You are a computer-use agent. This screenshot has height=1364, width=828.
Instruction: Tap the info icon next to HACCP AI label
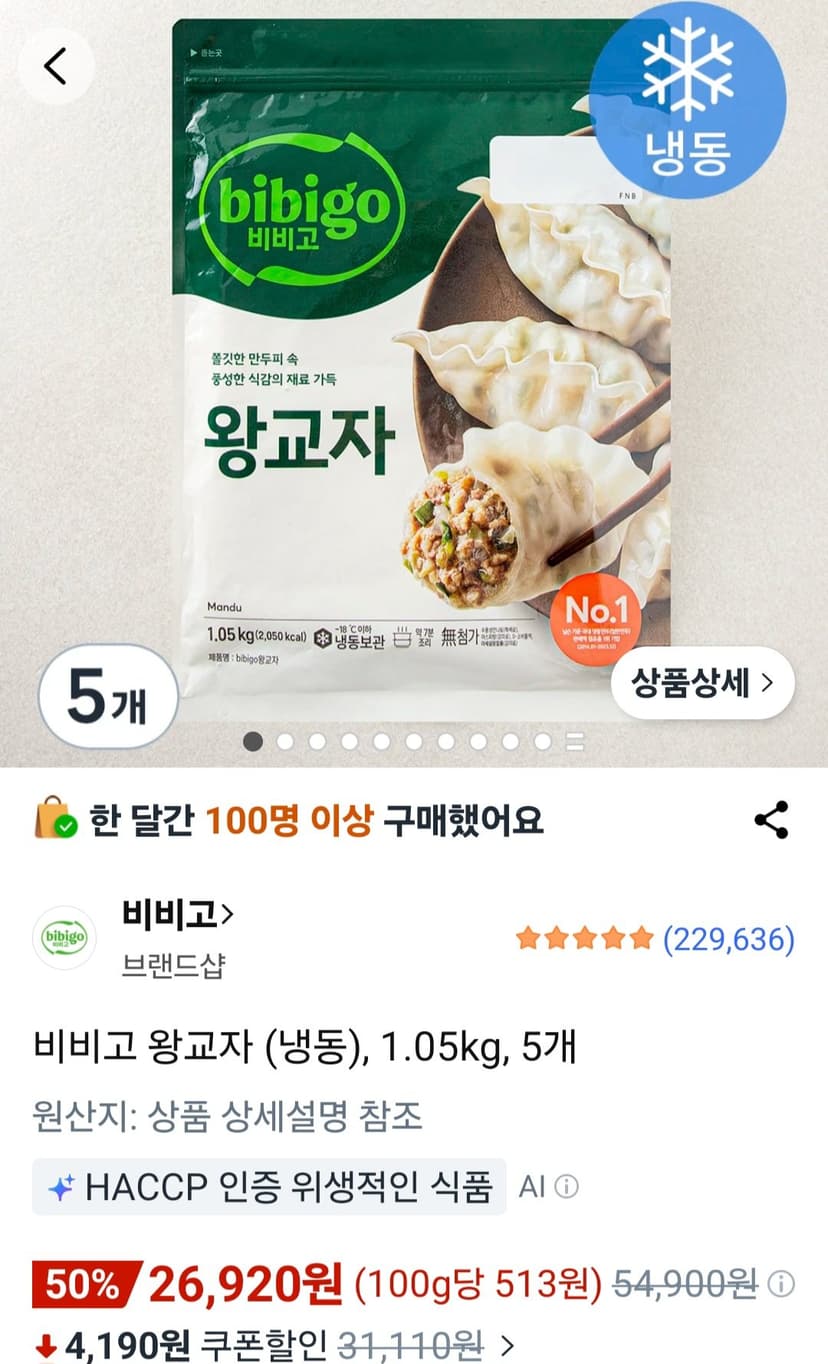tap(566, 1187)
